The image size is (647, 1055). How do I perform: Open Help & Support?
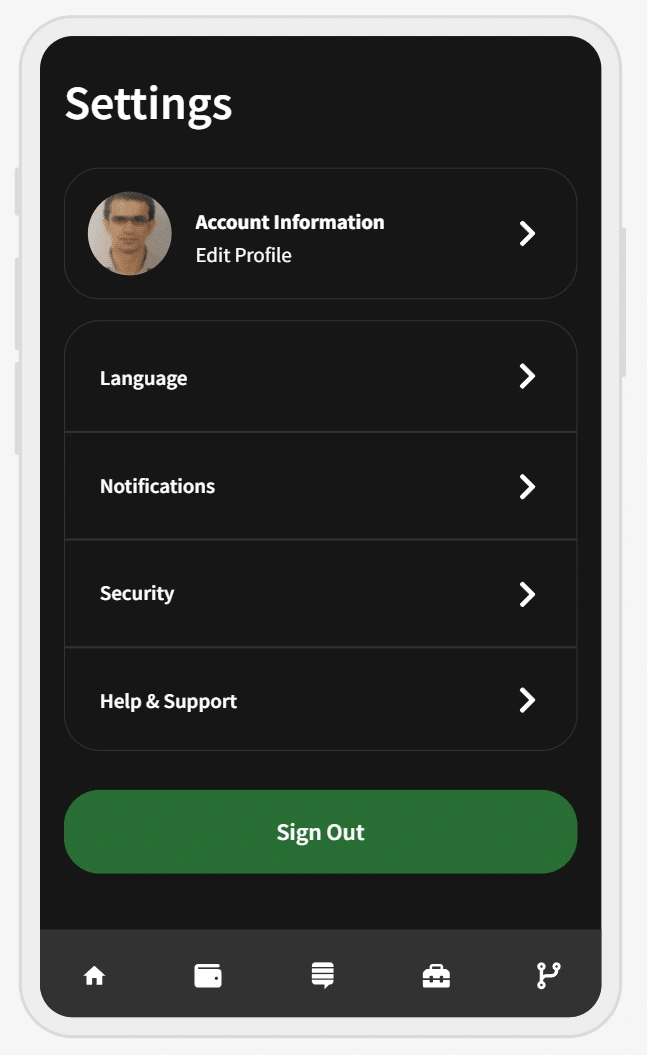pyautogui.click(x=320, y=700)
